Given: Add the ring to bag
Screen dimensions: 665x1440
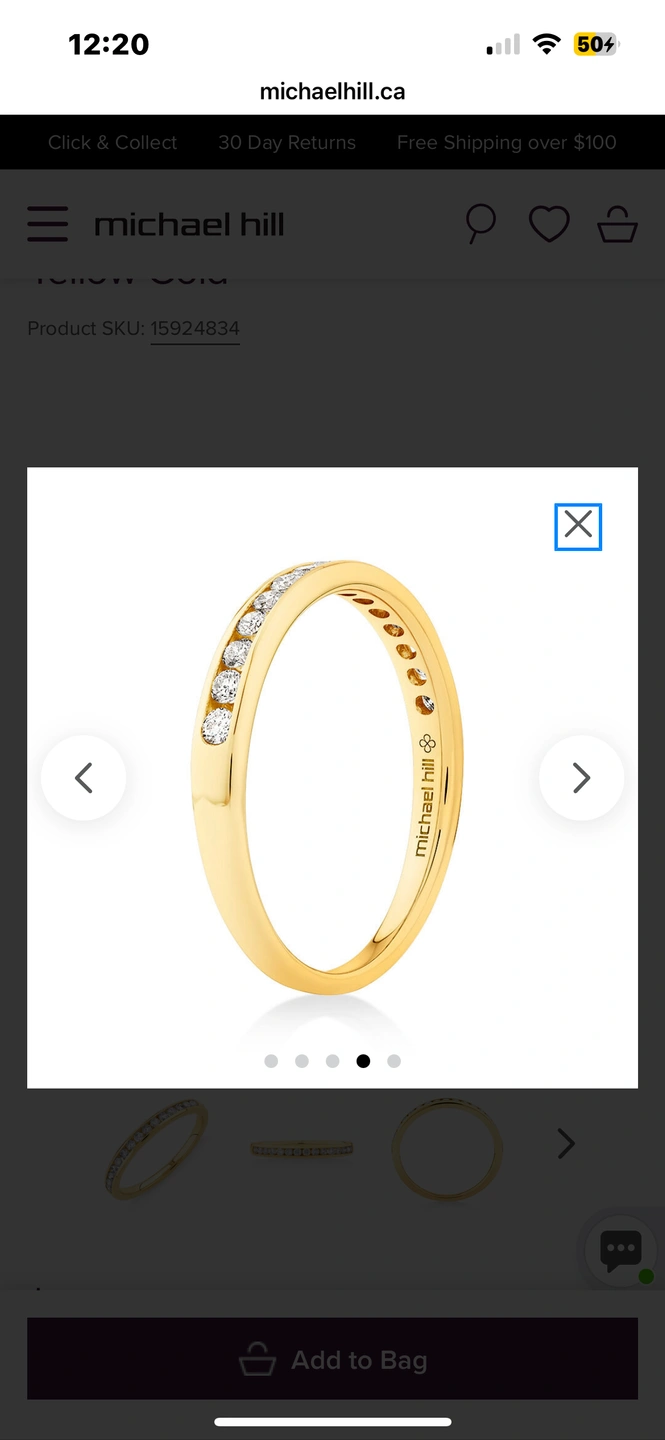Looking at the screenshot, I should click(x=332, y=1359).
